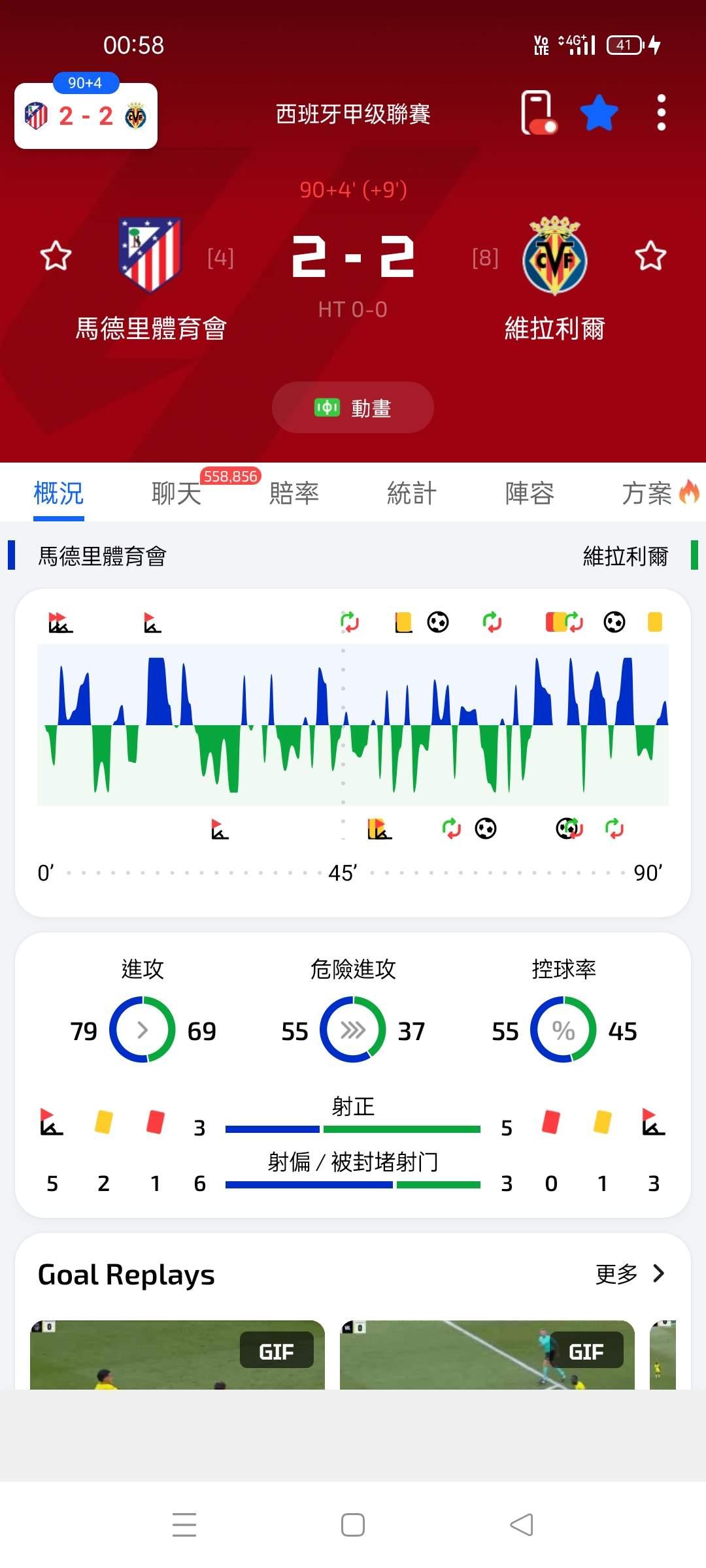Switch to the 賠率 tab
Viewport: 706px width, 1568px height.
click(294, 493)
